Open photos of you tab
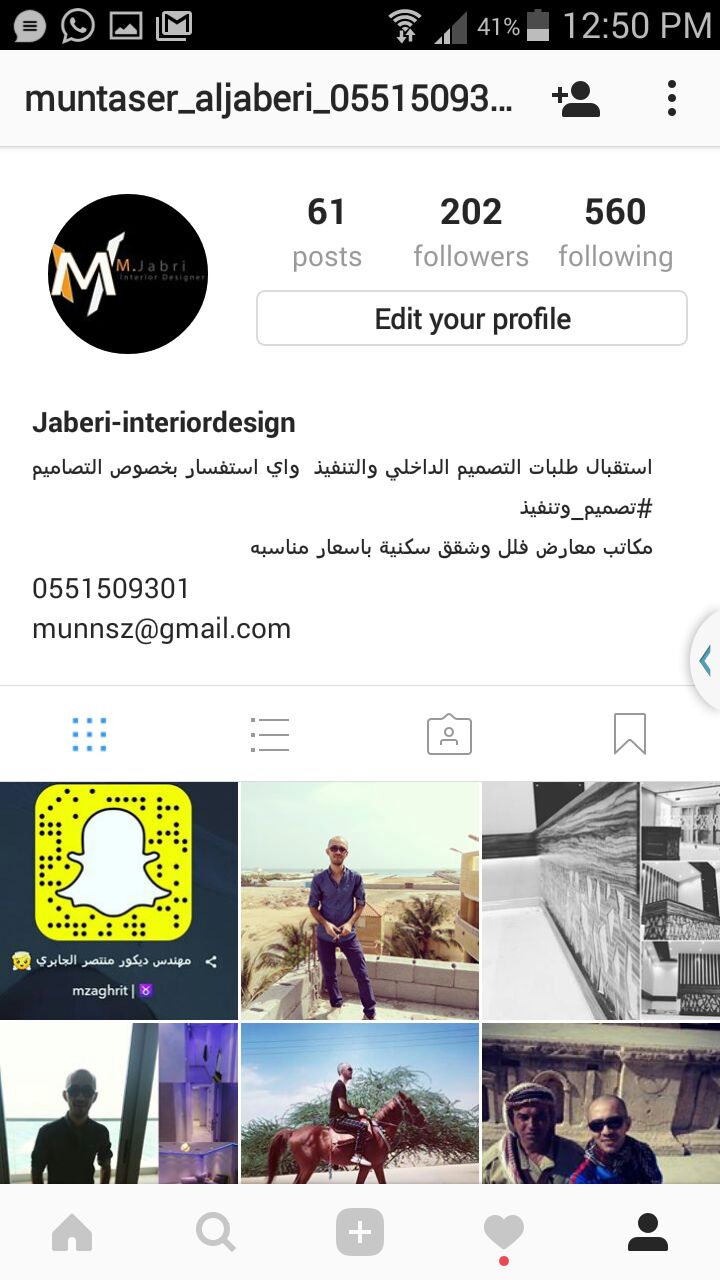720x1280 pixels. [450, 735]
